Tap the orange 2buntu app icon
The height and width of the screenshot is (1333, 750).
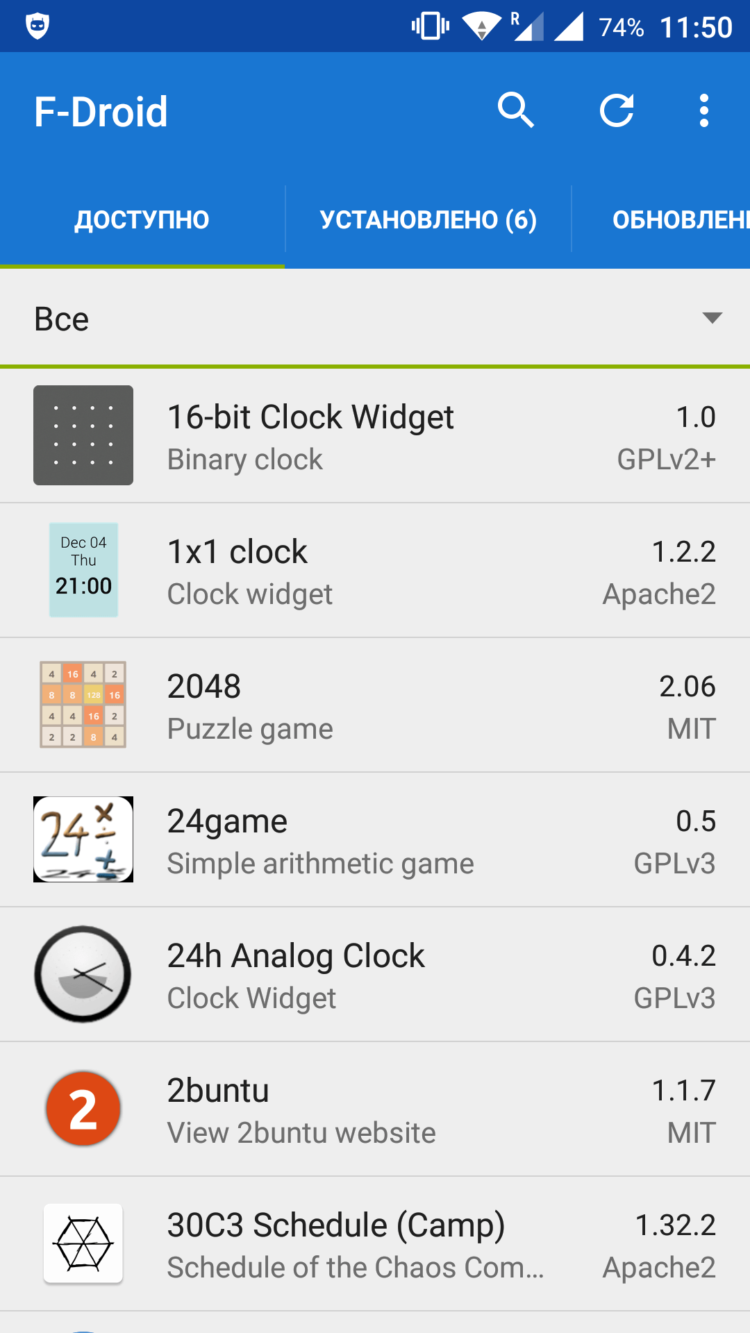(83, 1108)
